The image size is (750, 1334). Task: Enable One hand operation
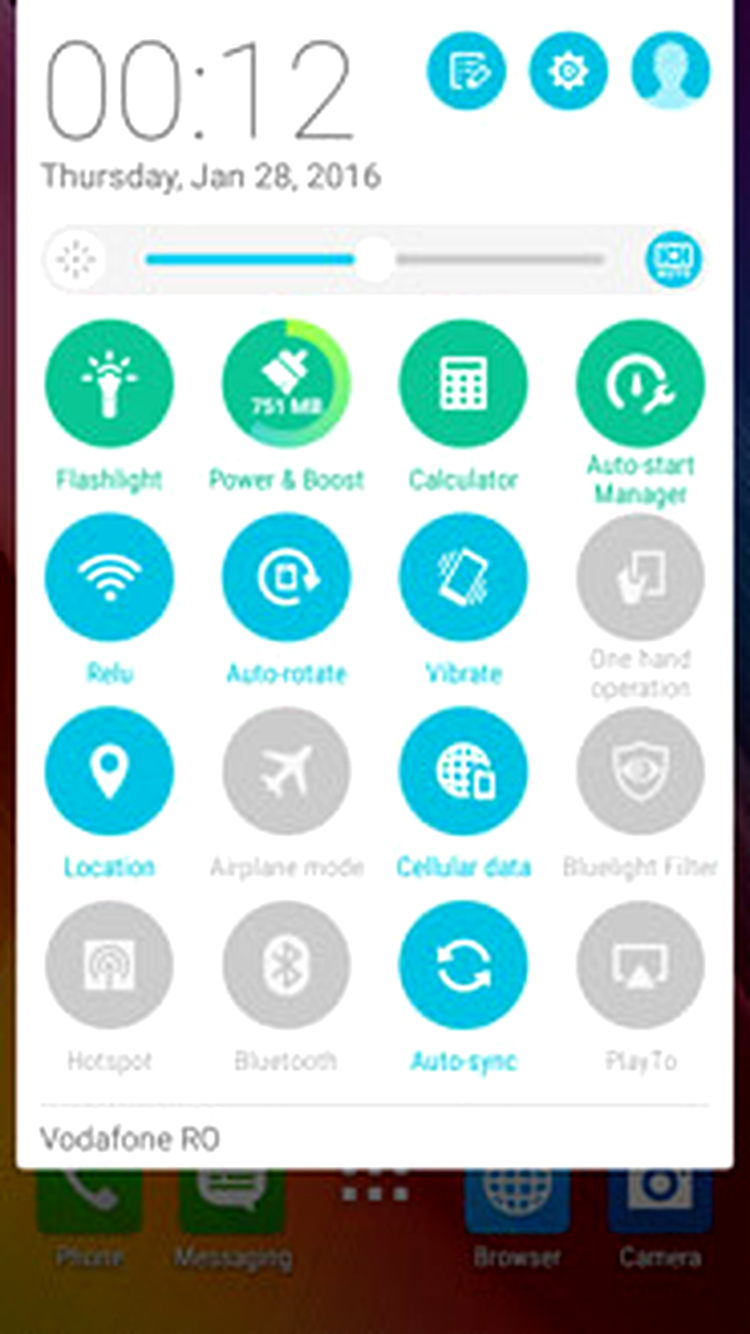pyautogui.click(x=640, y=577)
